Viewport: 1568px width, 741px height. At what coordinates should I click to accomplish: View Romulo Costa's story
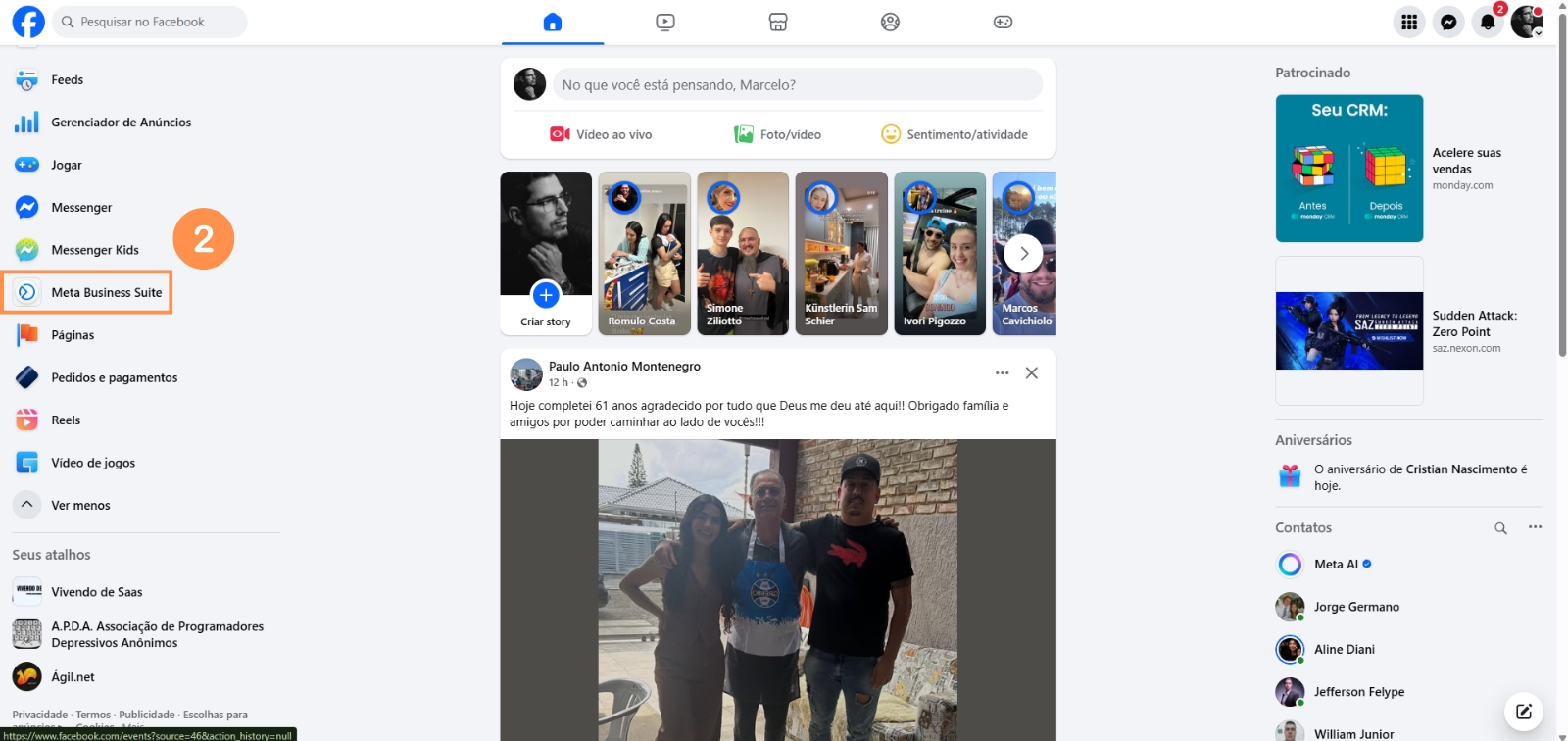pos(644,253)
